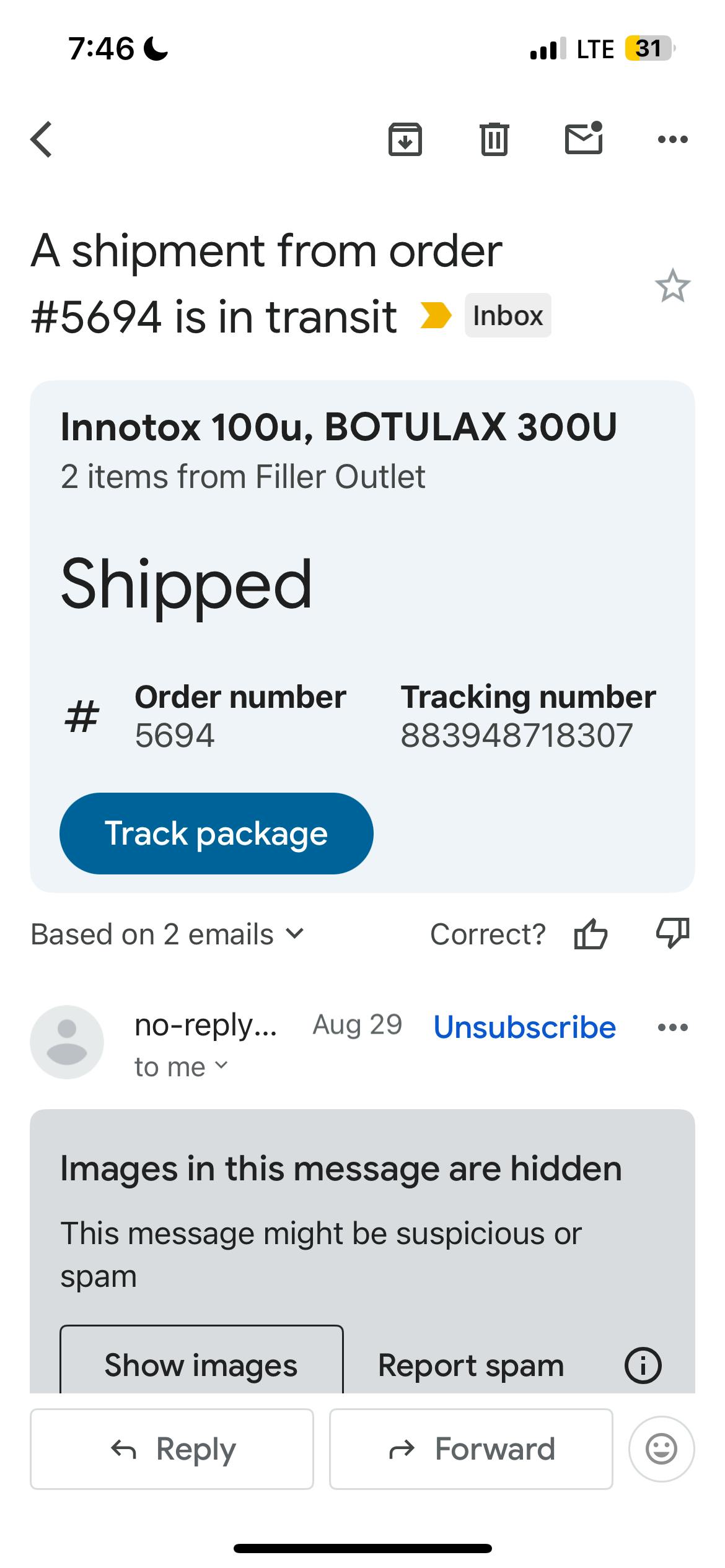Expand Based on 2 emails

point(167,934)
